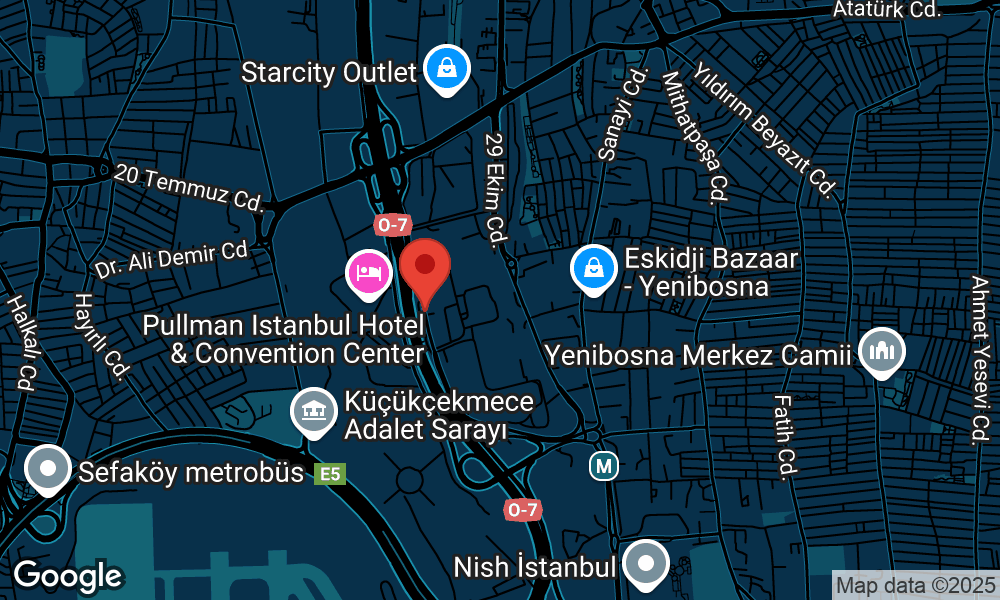
Task: Open the Nish İstanbul marker
Action: [645, 565]
